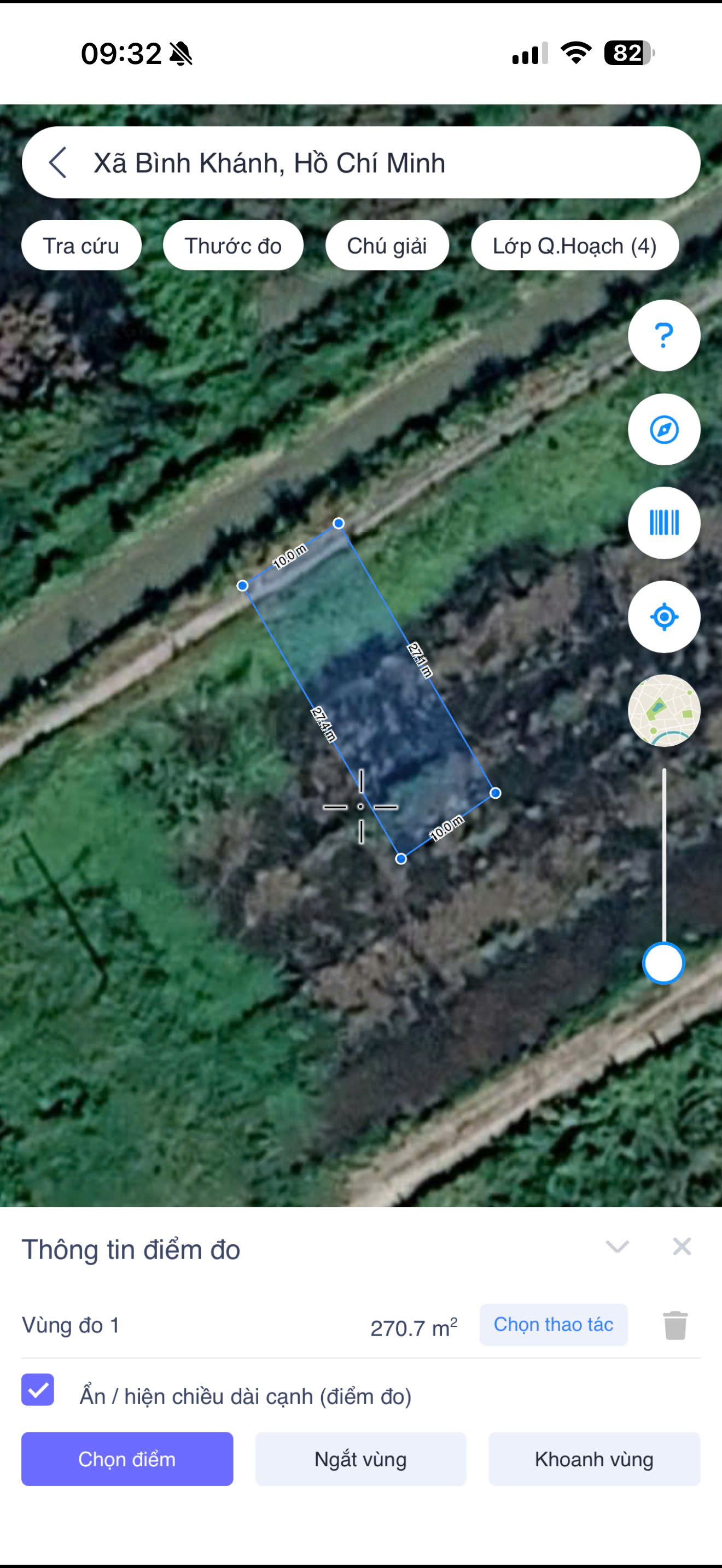Center map on my current location

(663, 617)
